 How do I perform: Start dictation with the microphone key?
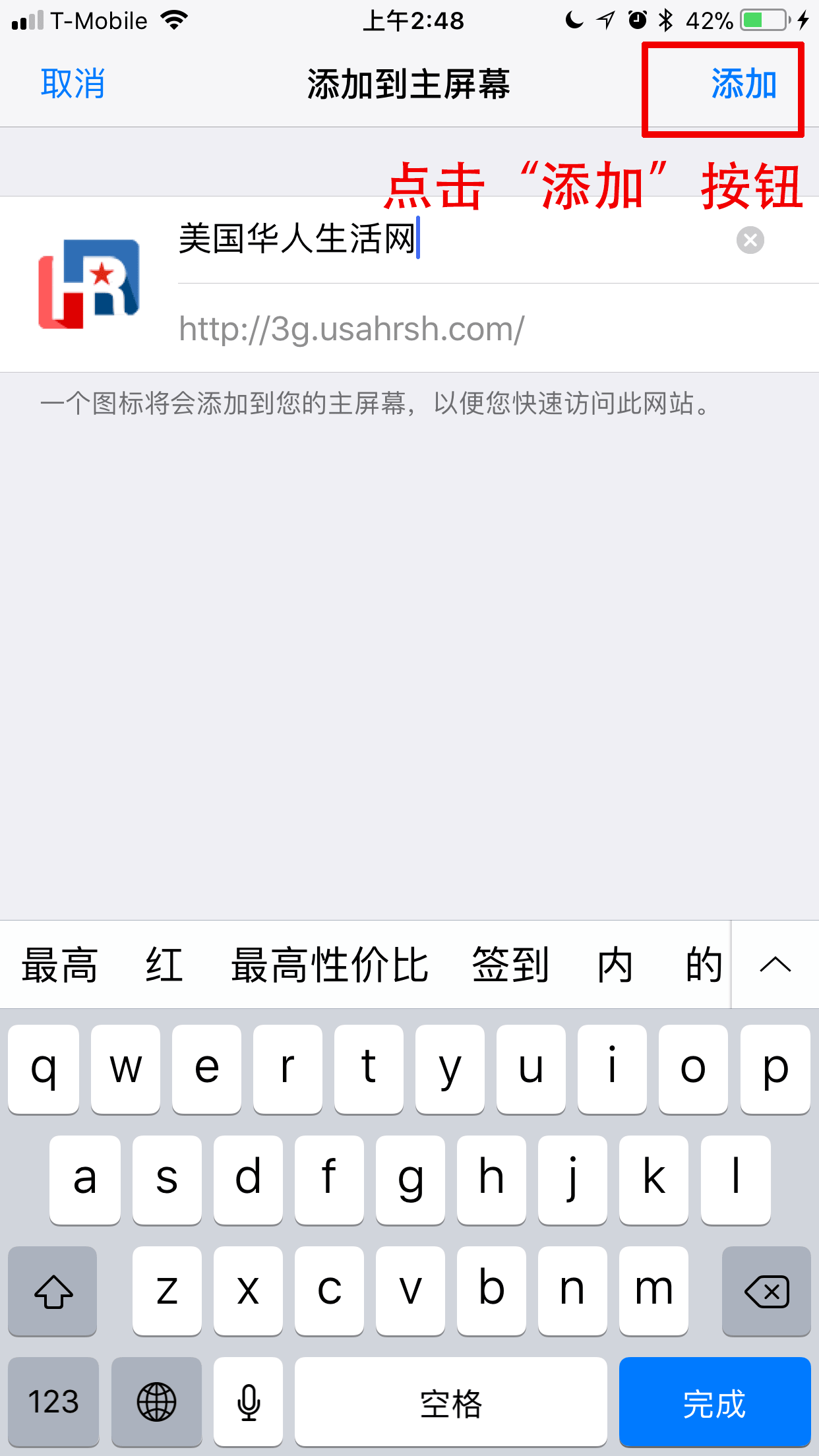point(249,1401)
